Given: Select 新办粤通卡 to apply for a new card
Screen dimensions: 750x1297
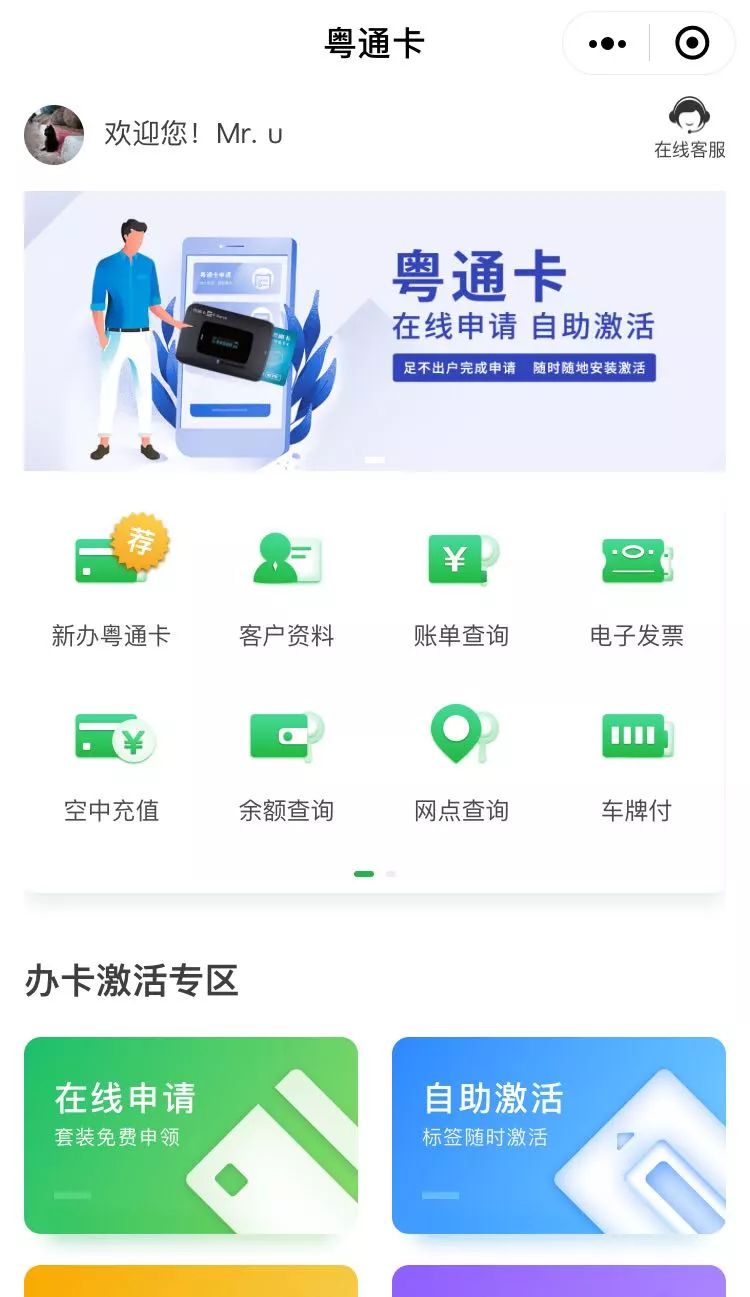Looking at the screenshot, I should point(111,583).
